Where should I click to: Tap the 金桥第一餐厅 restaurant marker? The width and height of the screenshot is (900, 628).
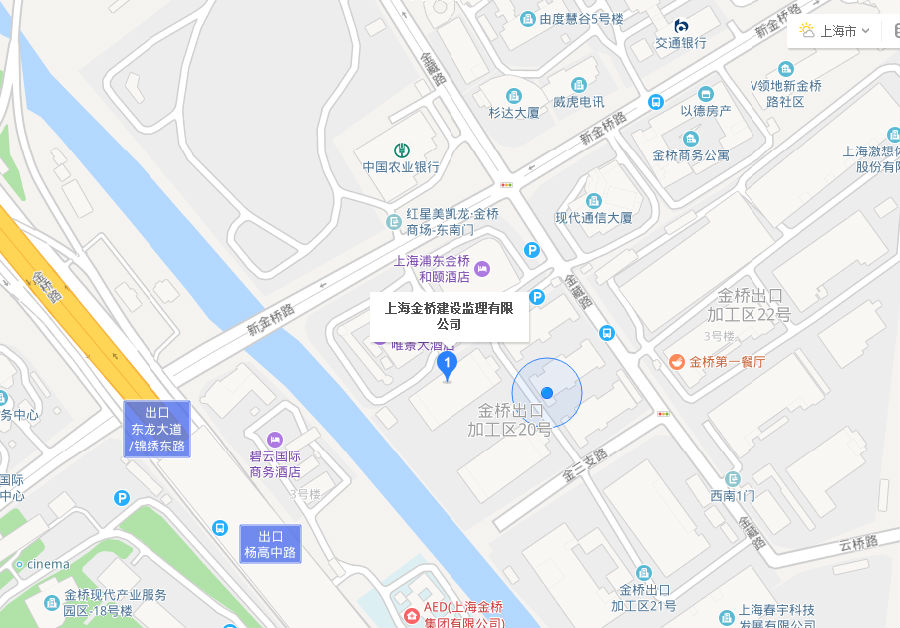click(x=677, y=362)
